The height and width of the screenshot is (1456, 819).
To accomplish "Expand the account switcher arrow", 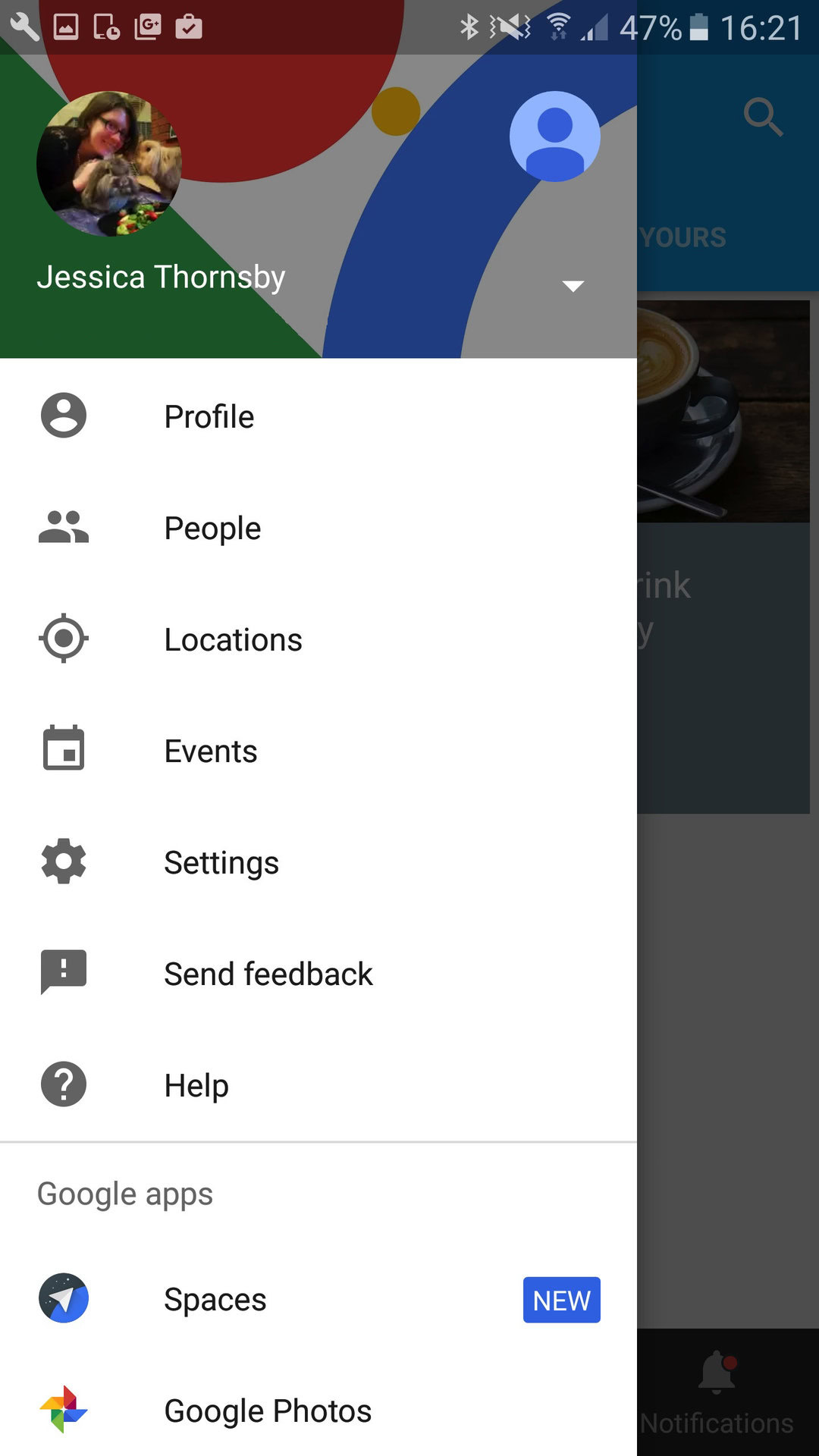I will tap(573, 285).
